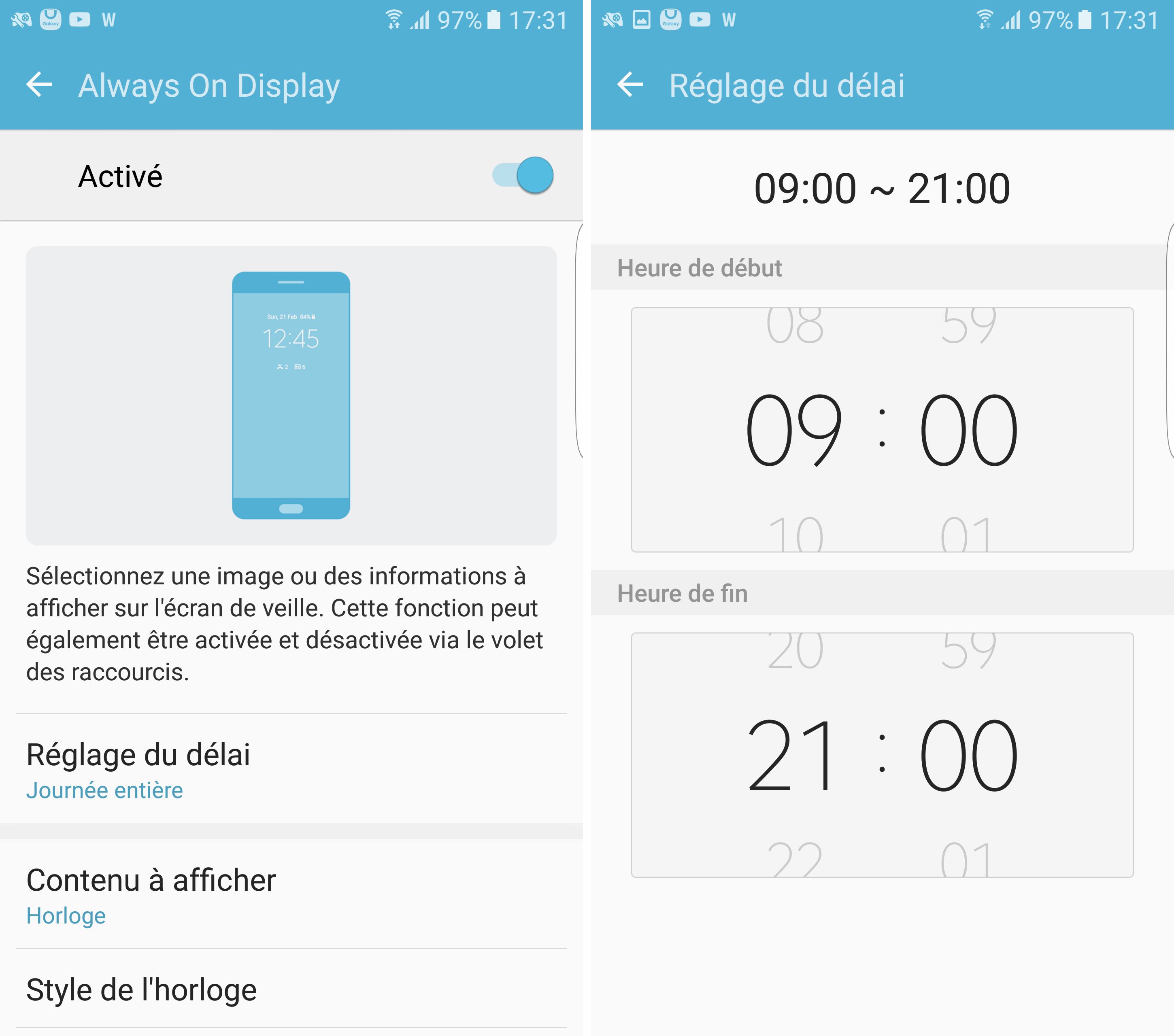Select hour 08 in Heure de début
The height and width of the screenshot is (1036, 1174).
tap(795, 326)
